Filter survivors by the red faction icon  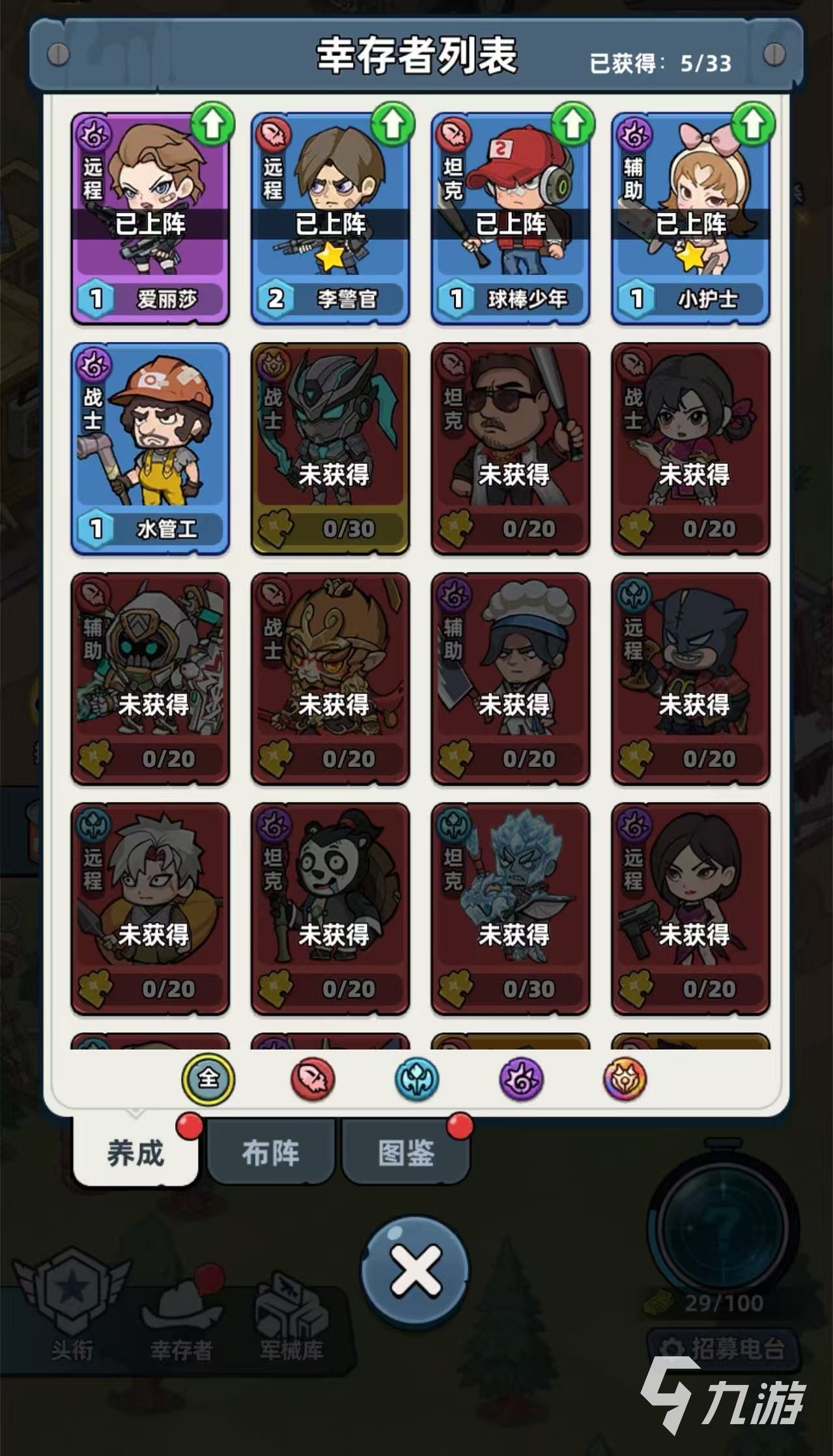[x=313, y=1079]
